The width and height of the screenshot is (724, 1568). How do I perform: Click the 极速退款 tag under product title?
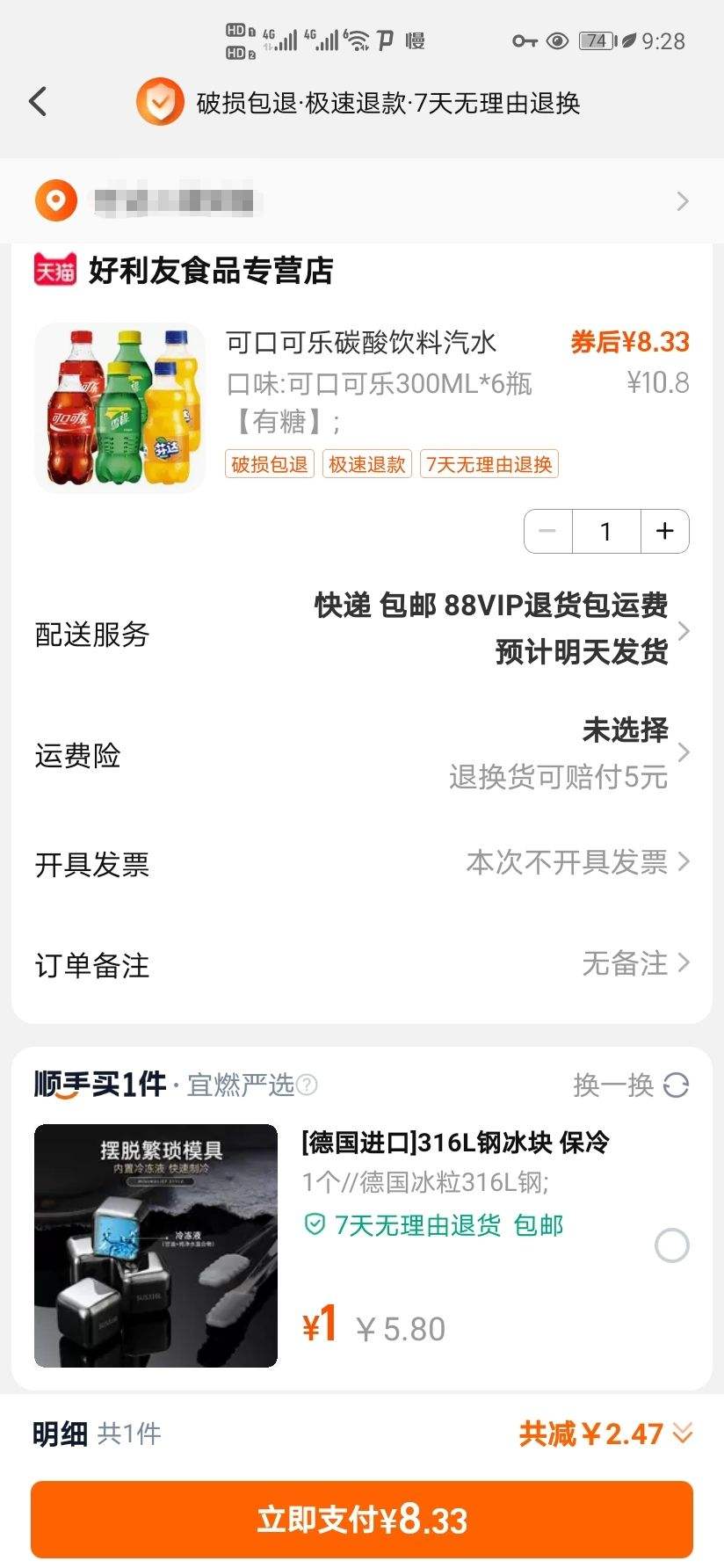point(366,464)
